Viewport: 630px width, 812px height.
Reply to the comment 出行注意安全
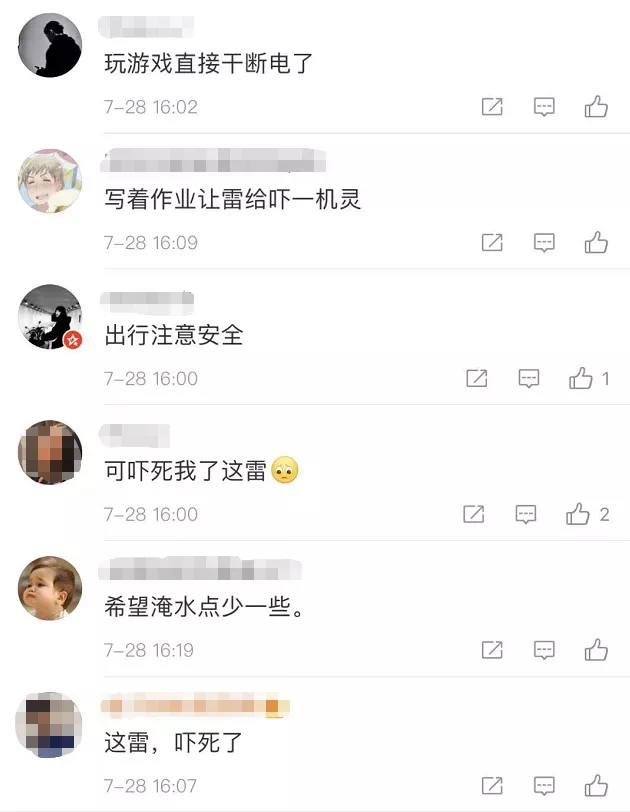tap(528, 378)
